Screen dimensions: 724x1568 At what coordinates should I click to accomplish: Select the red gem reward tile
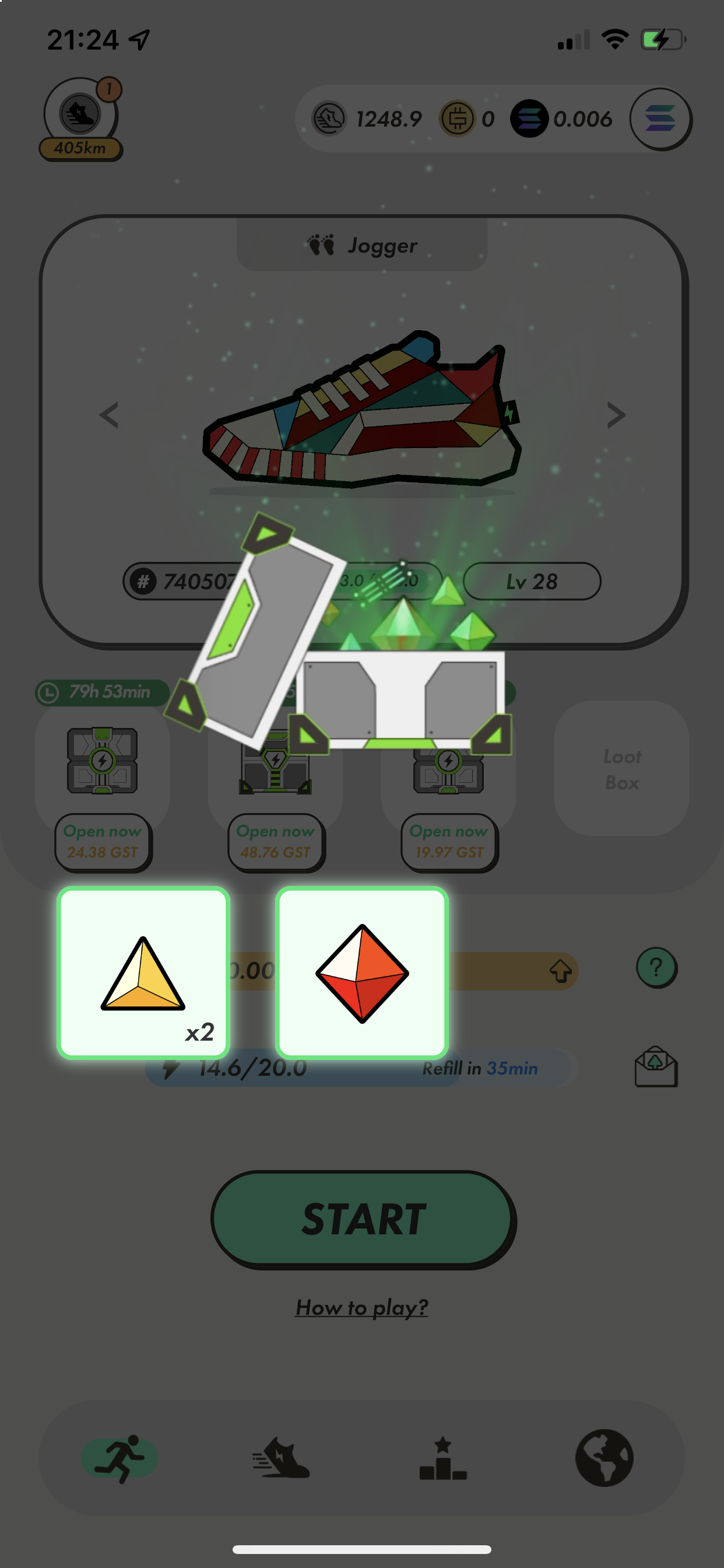[x=361, y=972]
